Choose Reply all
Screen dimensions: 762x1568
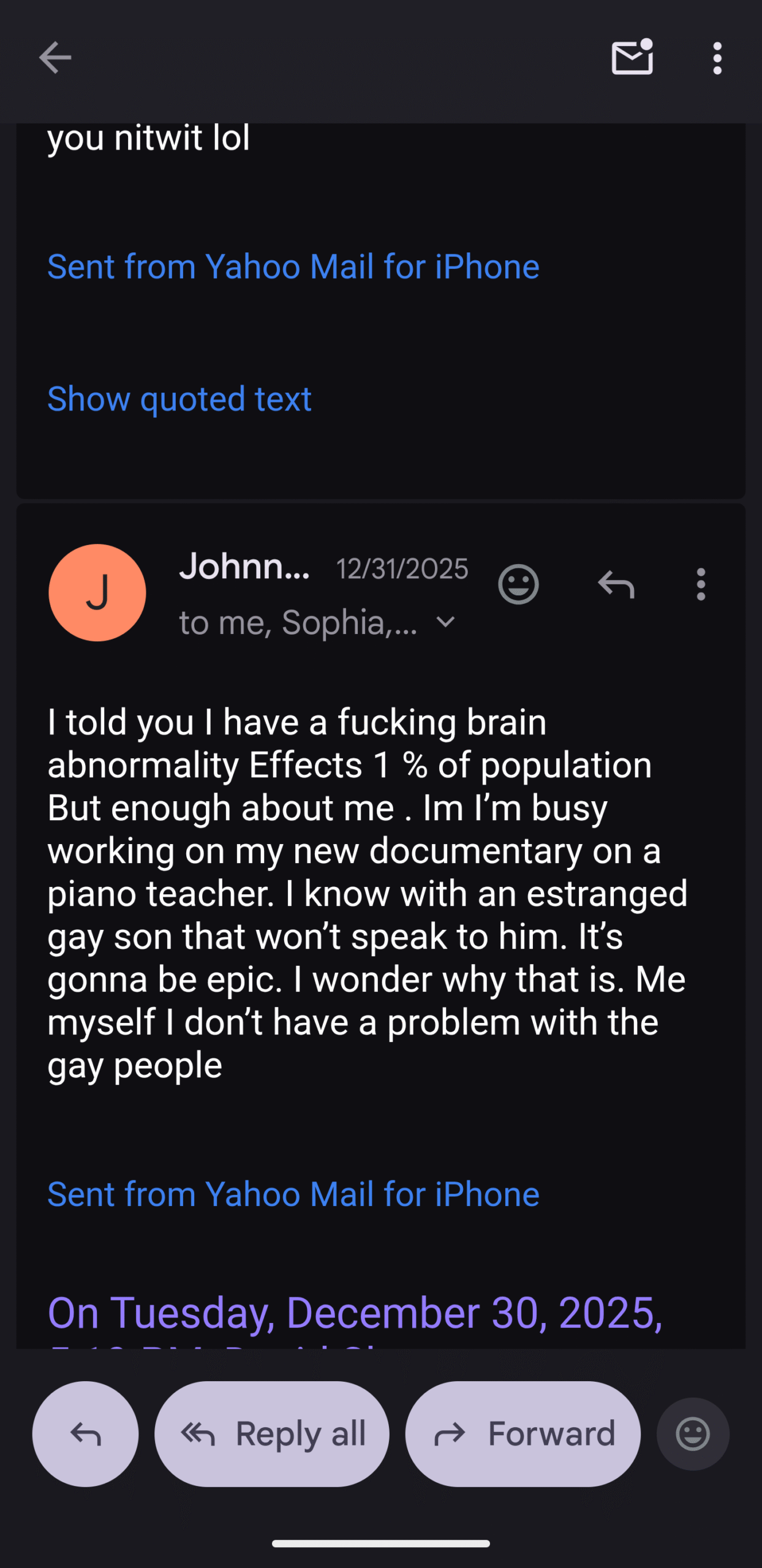[x=272, y=1434]
